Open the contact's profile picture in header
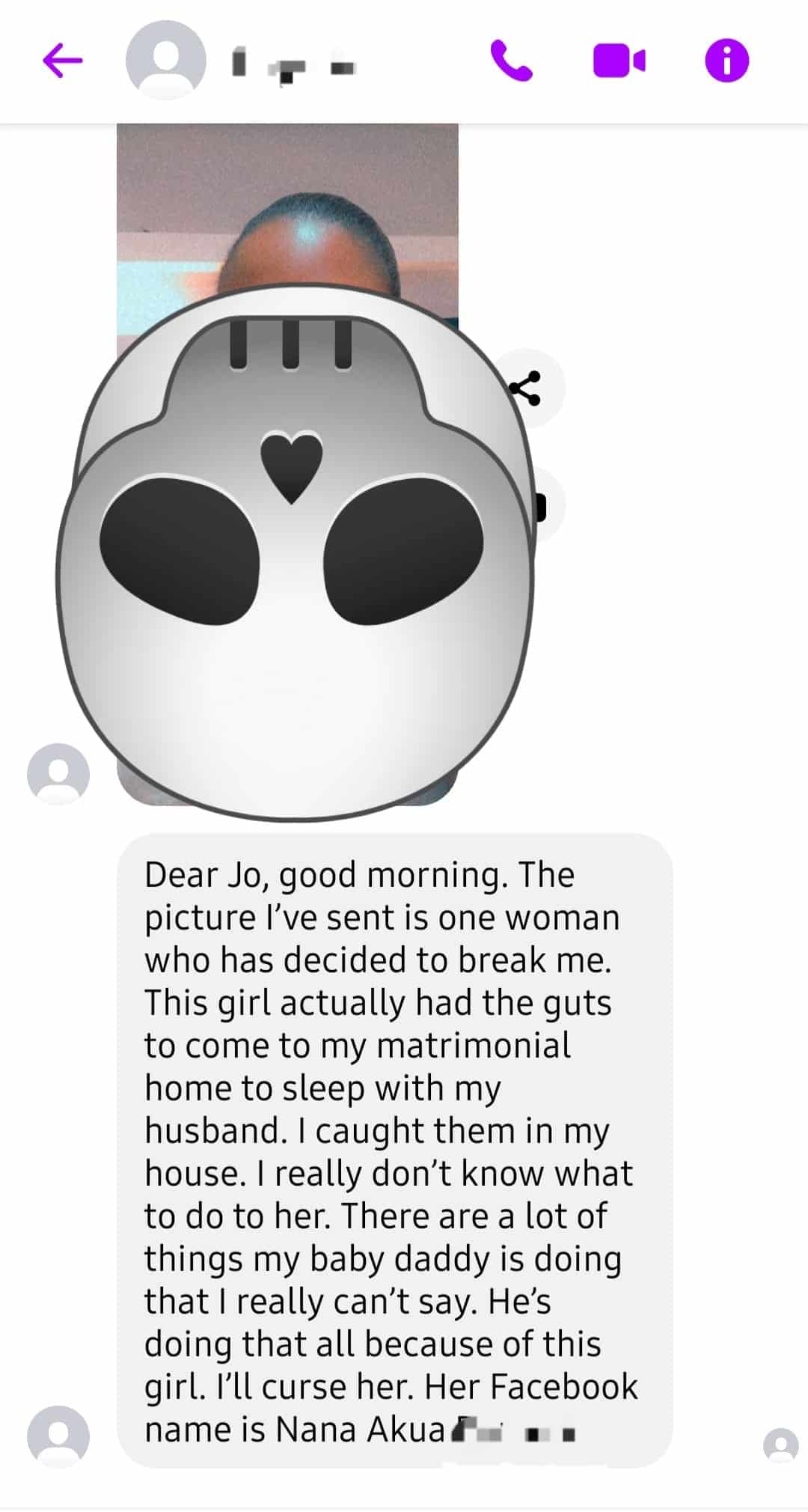This screenshot has height=1512, width=808. [165, 61]
